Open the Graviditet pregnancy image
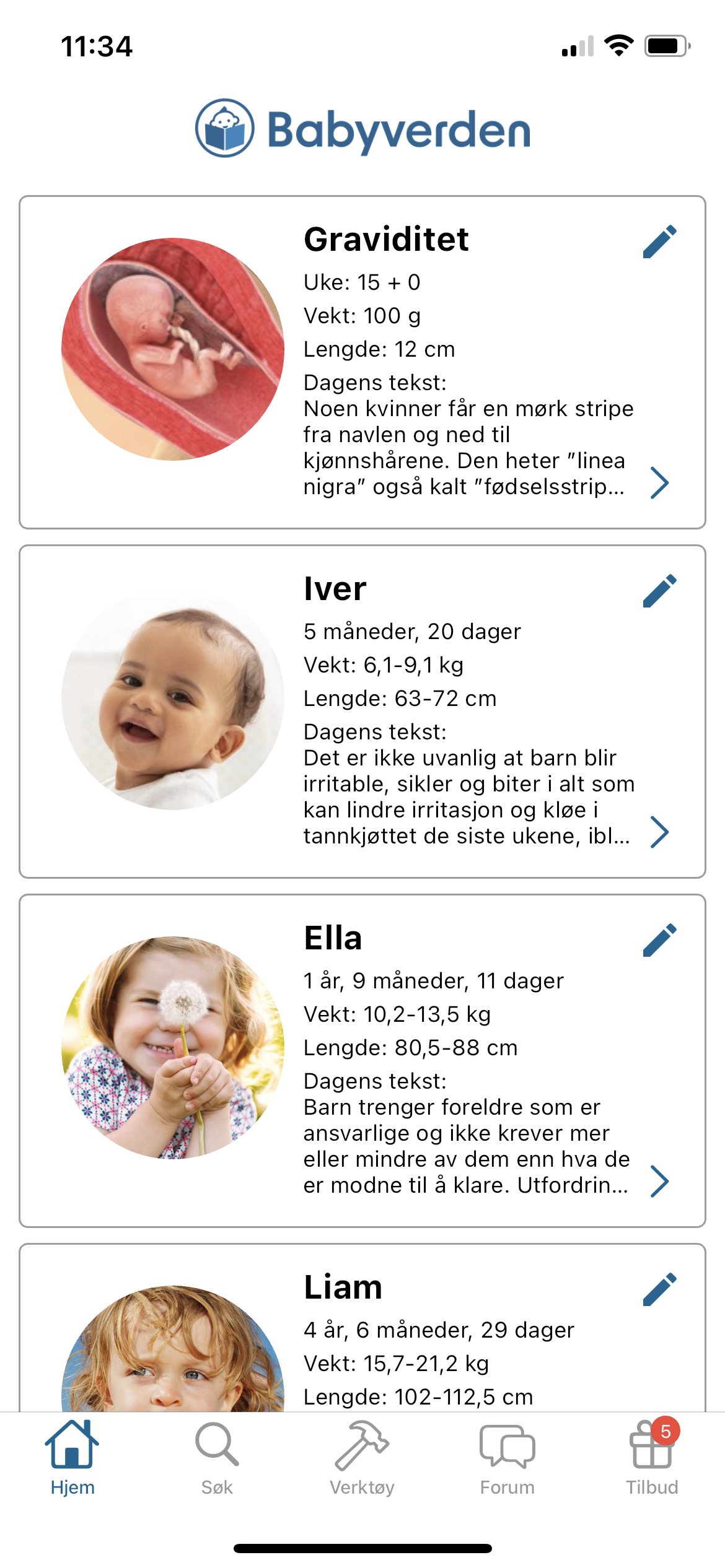The height and width of the screenshot is (1568, 725). tap(173, 349)
